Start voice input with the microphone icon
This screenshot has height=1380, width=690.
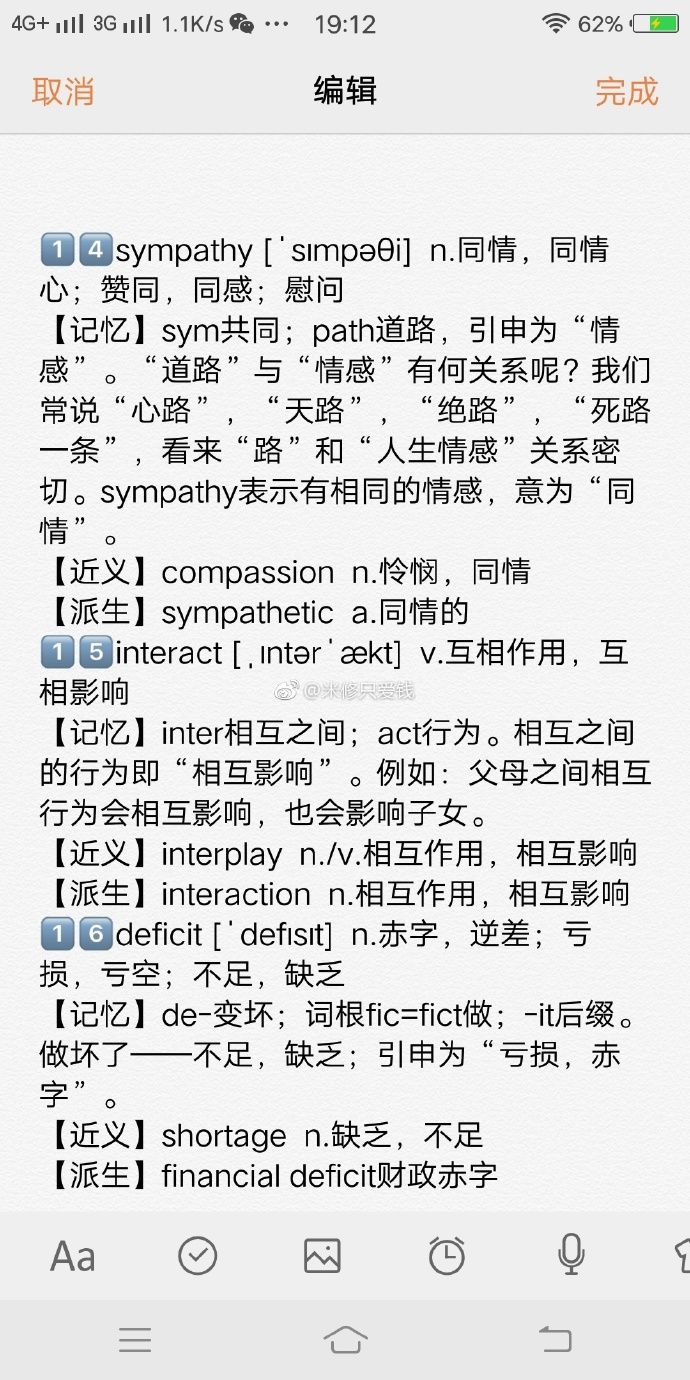[x=571, y=1255]
